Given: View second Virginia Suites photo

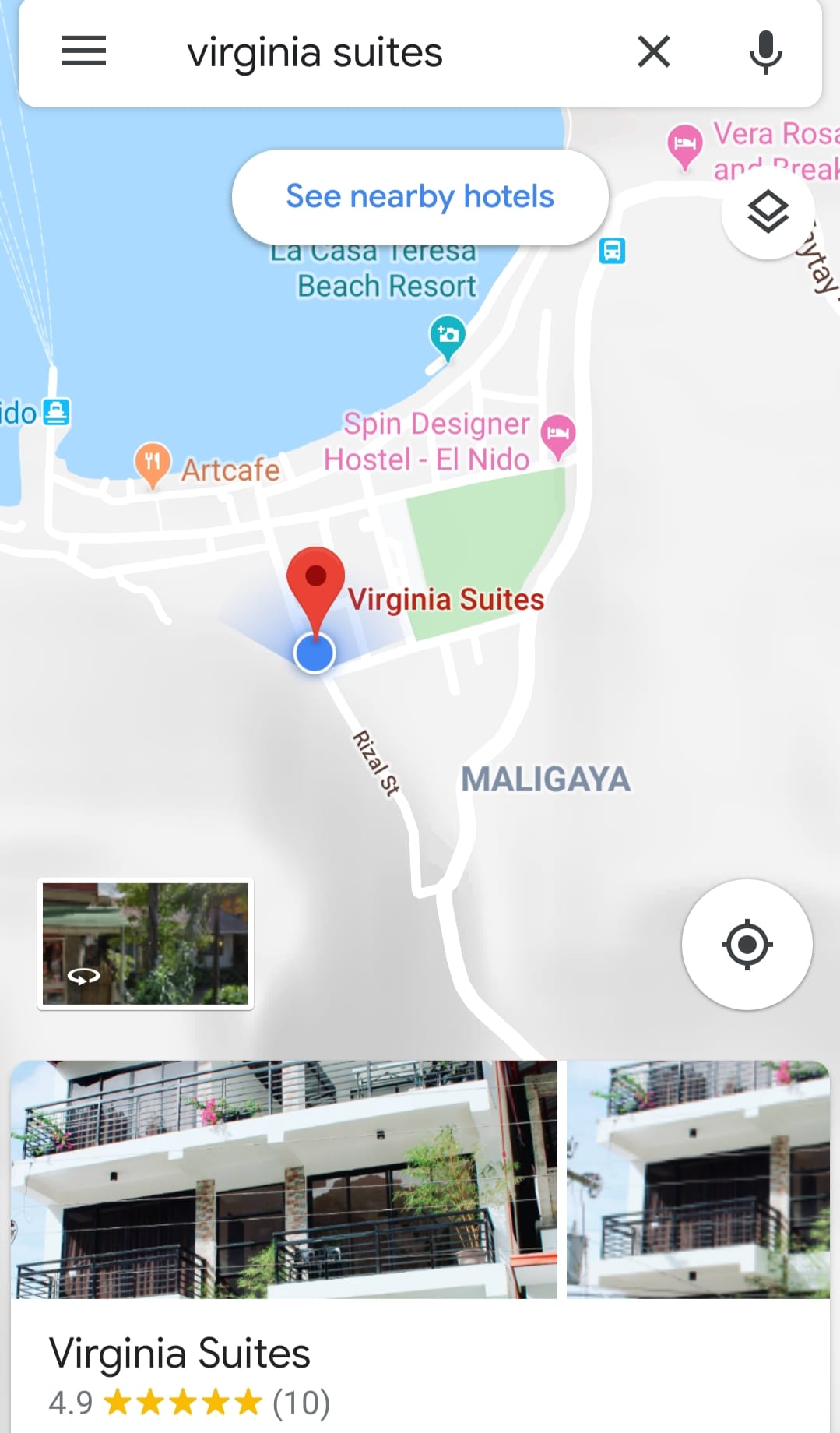Looking at the screenshot, I should (x=698, y=1179).
